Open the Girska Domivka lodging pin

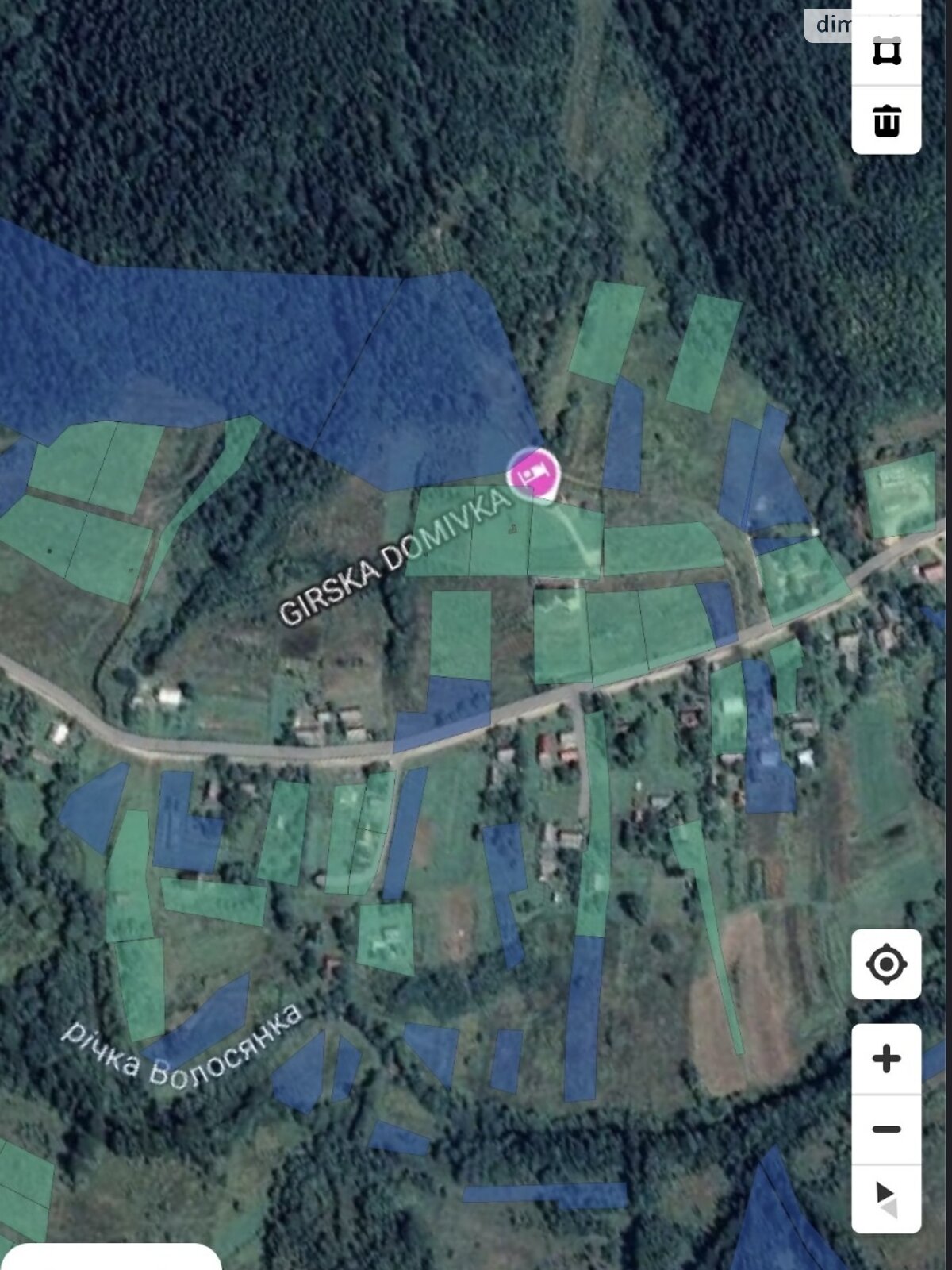pyautogui.click(x=533, y=475)
